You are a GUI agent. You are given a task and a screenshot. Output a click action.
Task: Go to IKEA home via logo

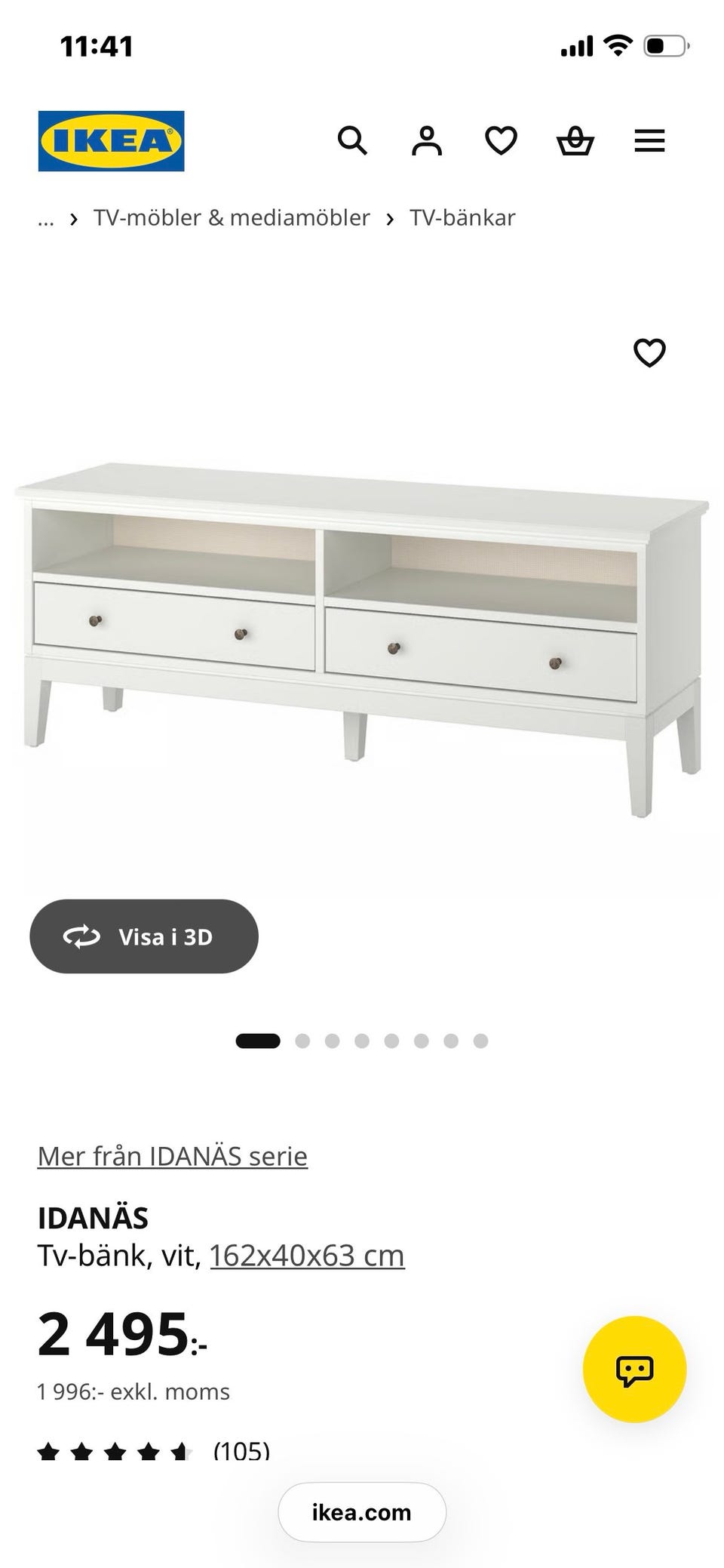112,141
